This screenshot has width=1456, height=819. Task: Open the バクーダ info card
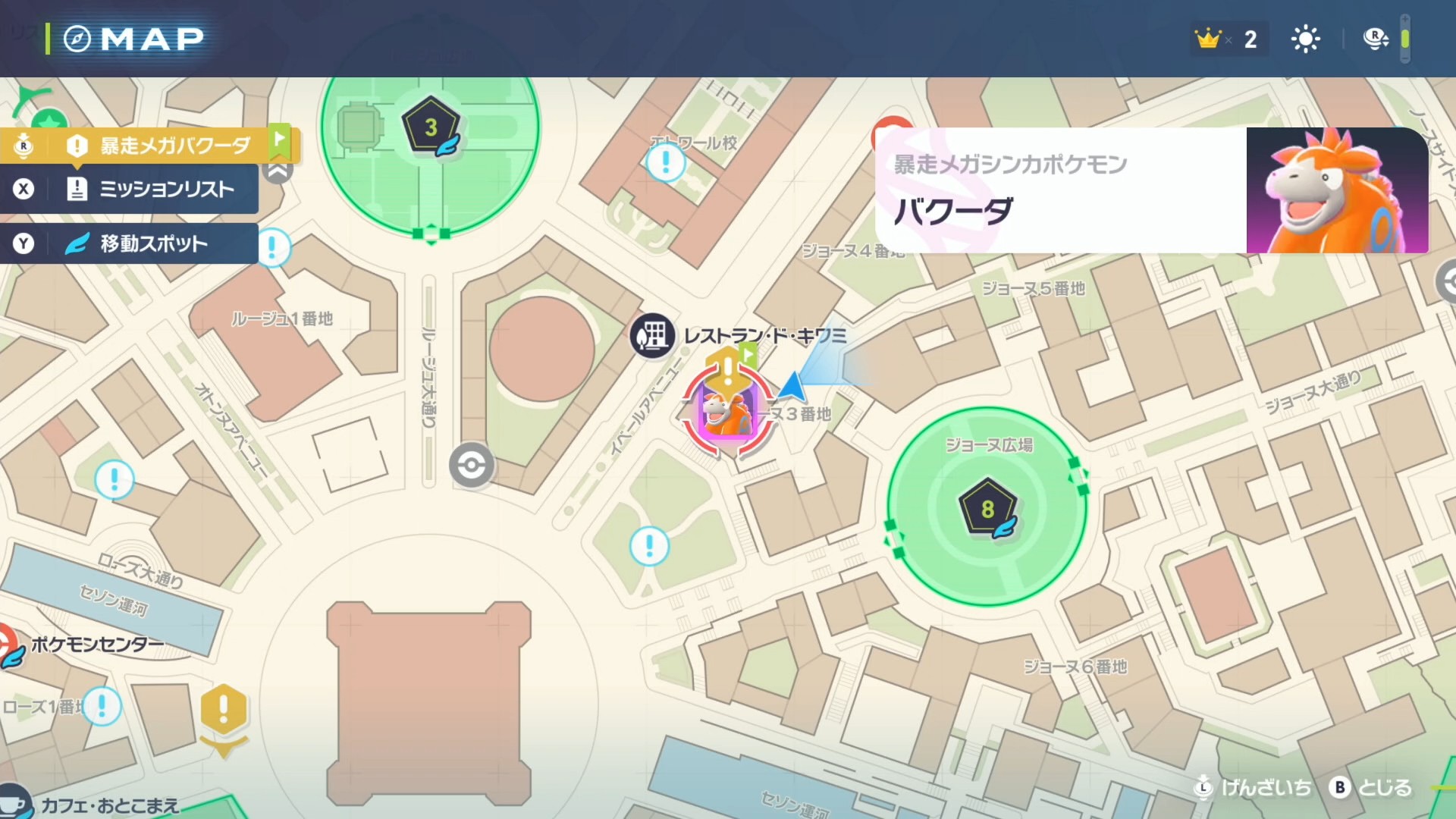coord(1151,190)
